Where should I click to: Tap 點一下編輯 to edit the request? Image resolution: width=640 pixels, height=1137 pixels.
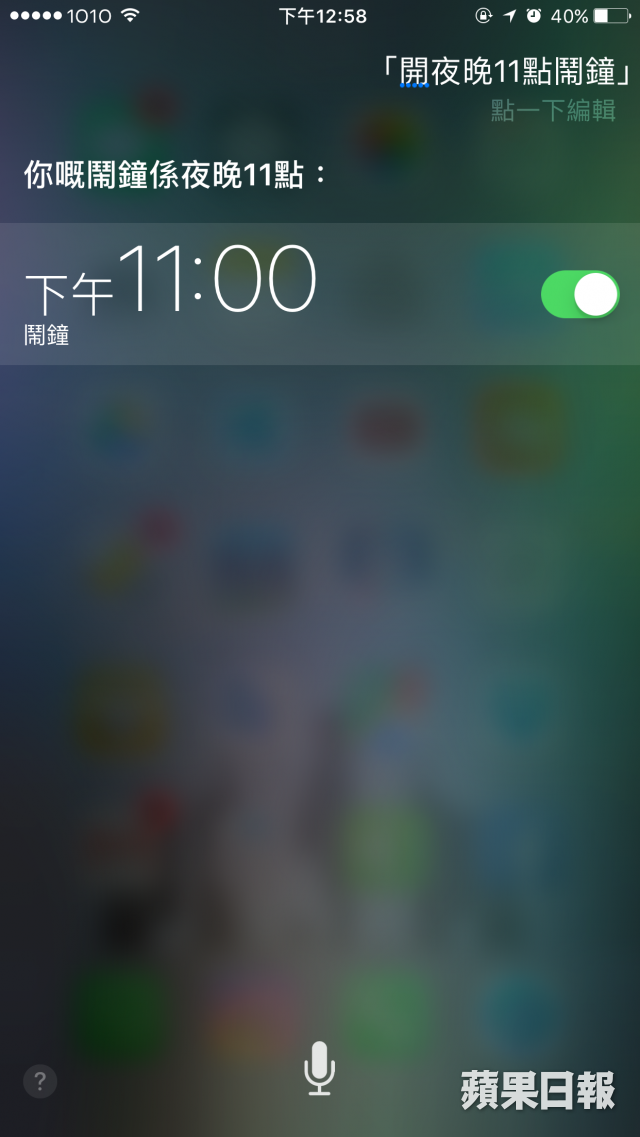click(553, 111)
